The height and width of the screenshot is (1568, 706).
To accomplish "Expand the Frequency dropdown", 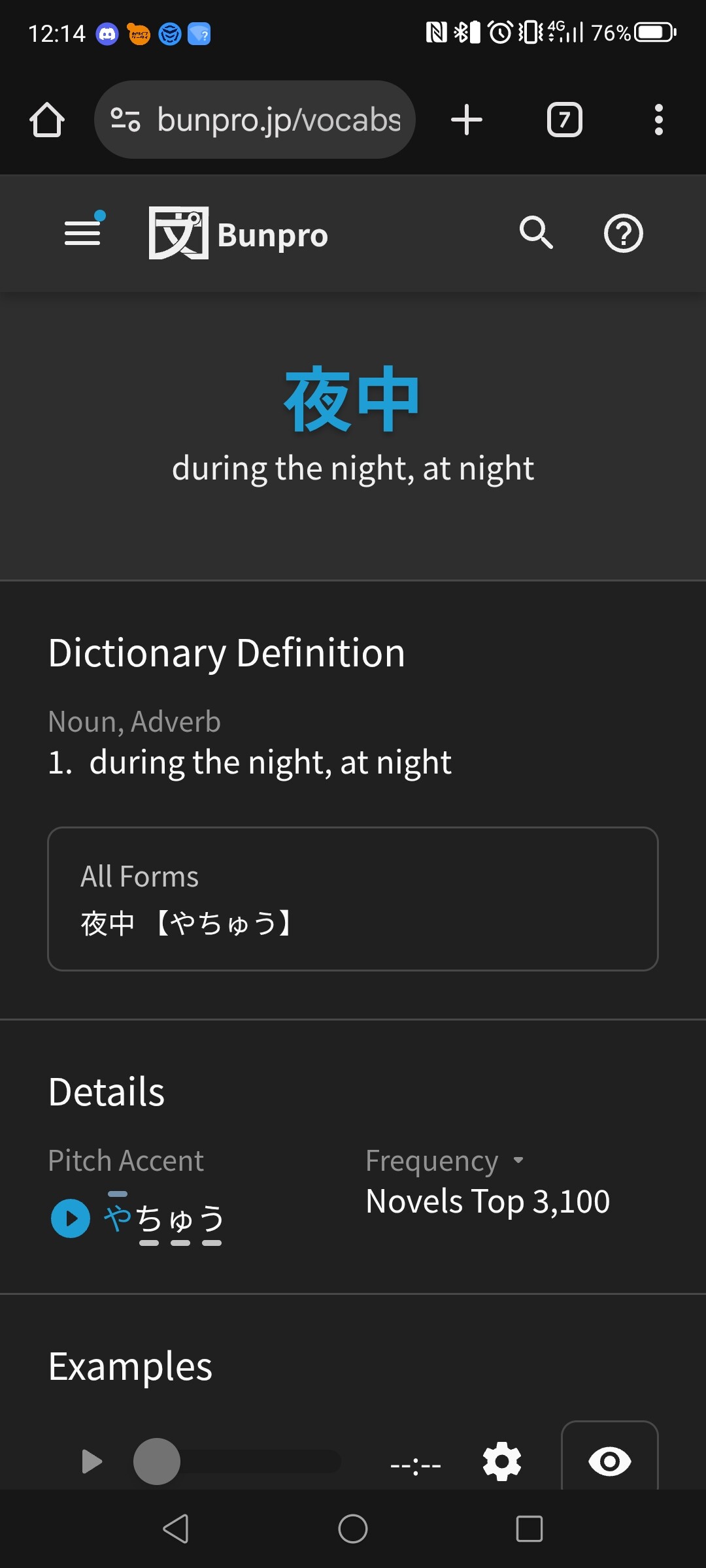I will (445, 1161).
